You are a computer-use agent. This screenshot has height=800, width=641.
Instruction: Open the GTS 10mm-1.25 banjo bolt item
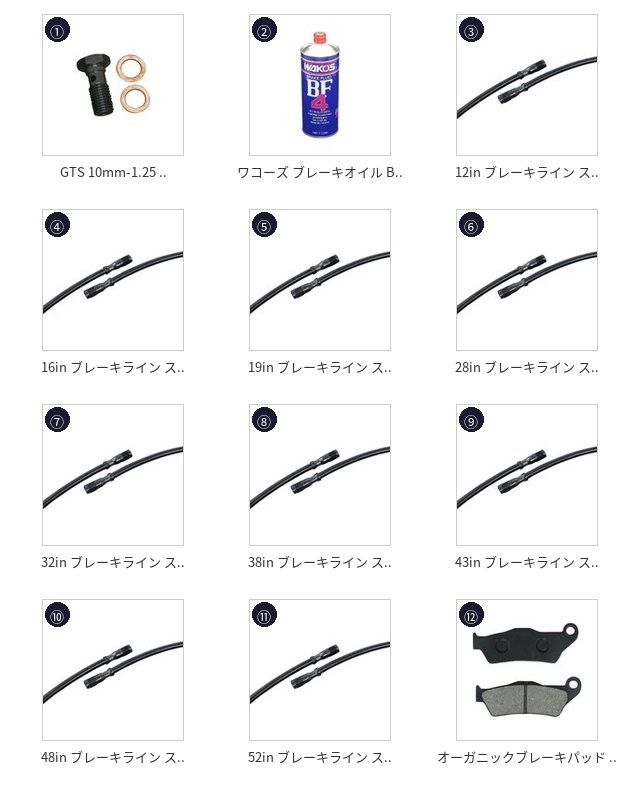[x=112, y=85]
